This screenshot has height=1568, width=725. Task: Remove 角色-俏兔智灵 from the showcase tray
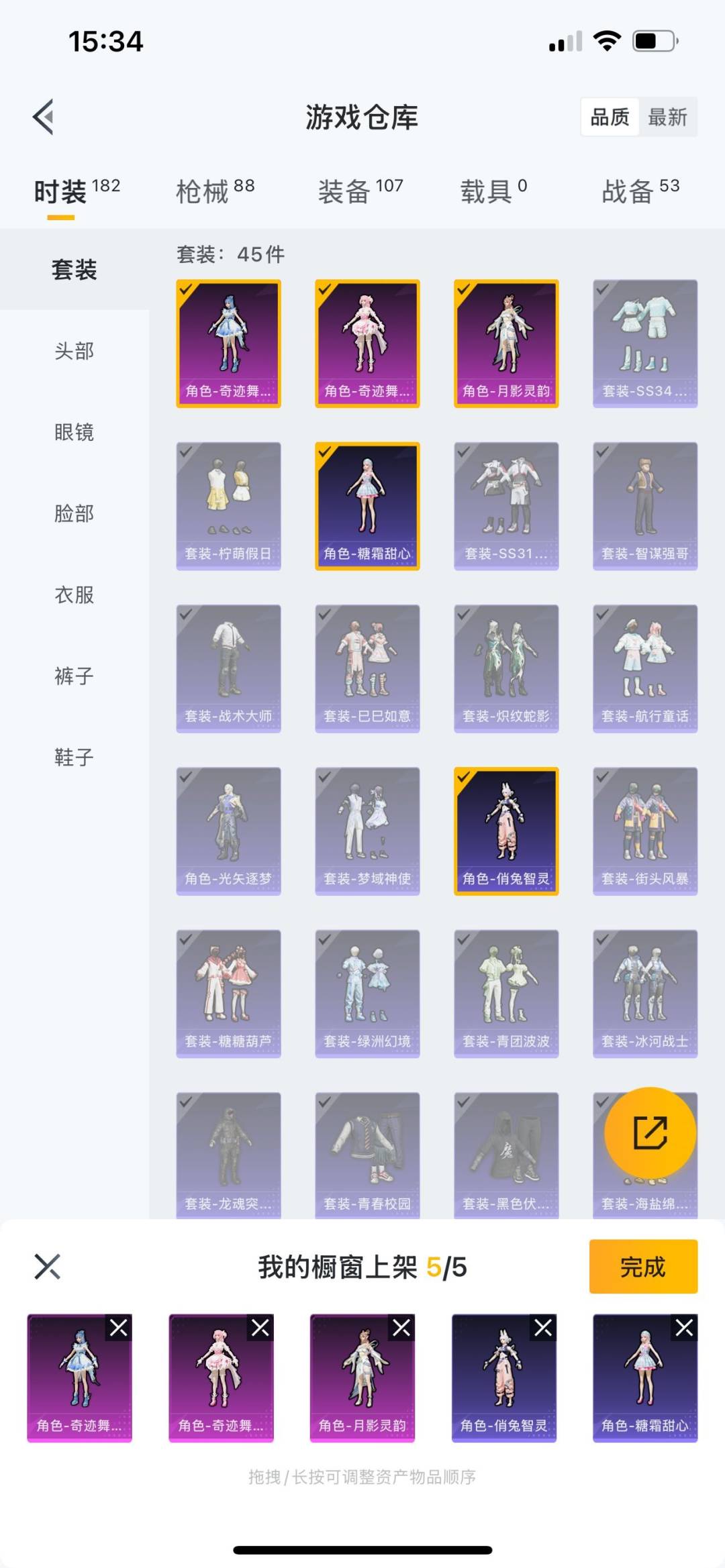coord(543,1327)
